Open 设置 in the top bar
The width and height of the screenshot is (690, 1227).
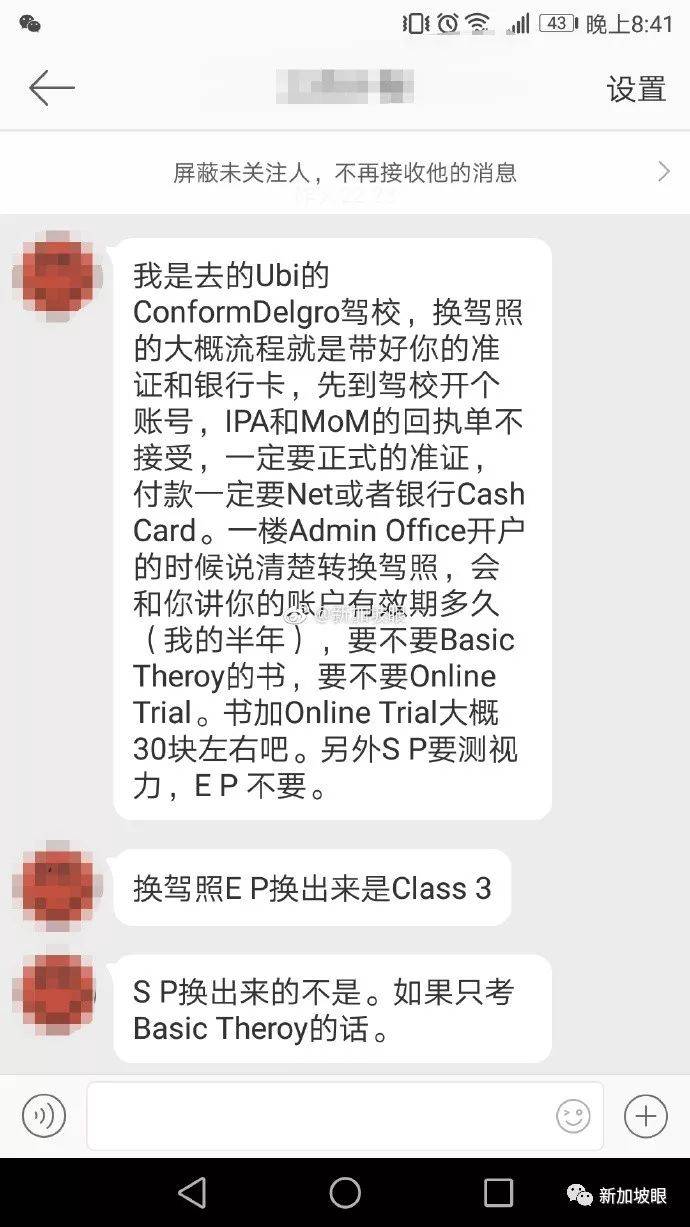(x=636, y=89)
